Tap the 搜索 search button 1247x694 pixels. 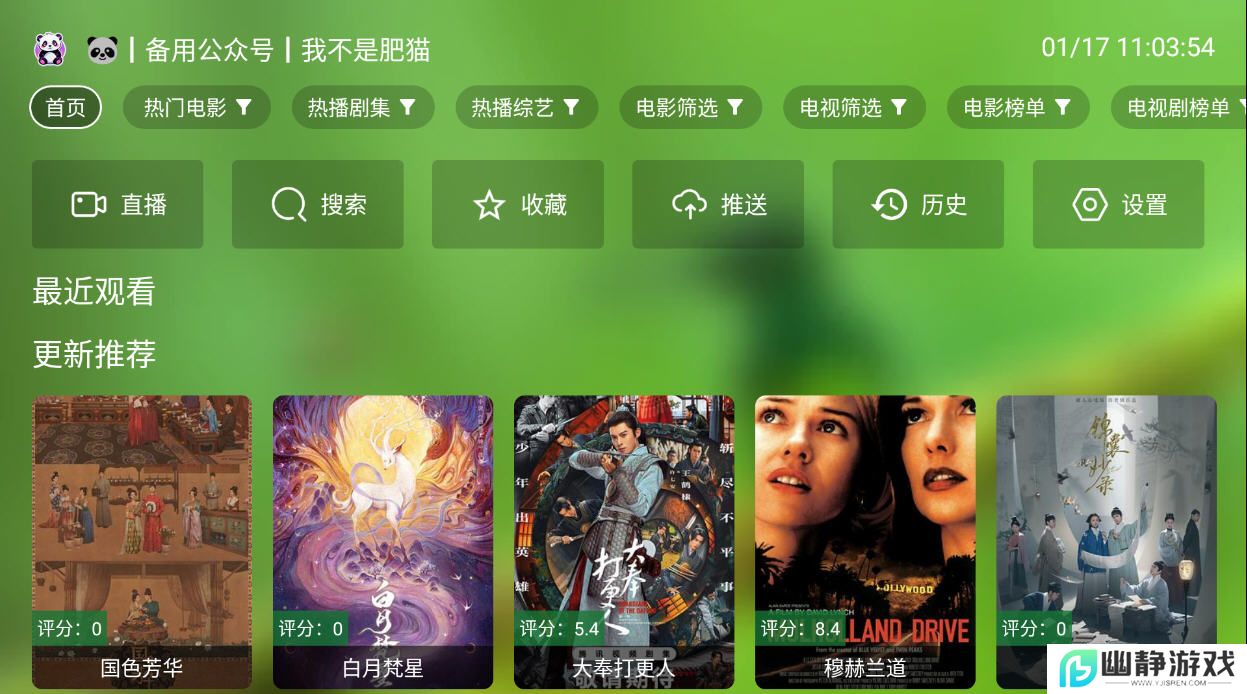[x=318, y=205]
